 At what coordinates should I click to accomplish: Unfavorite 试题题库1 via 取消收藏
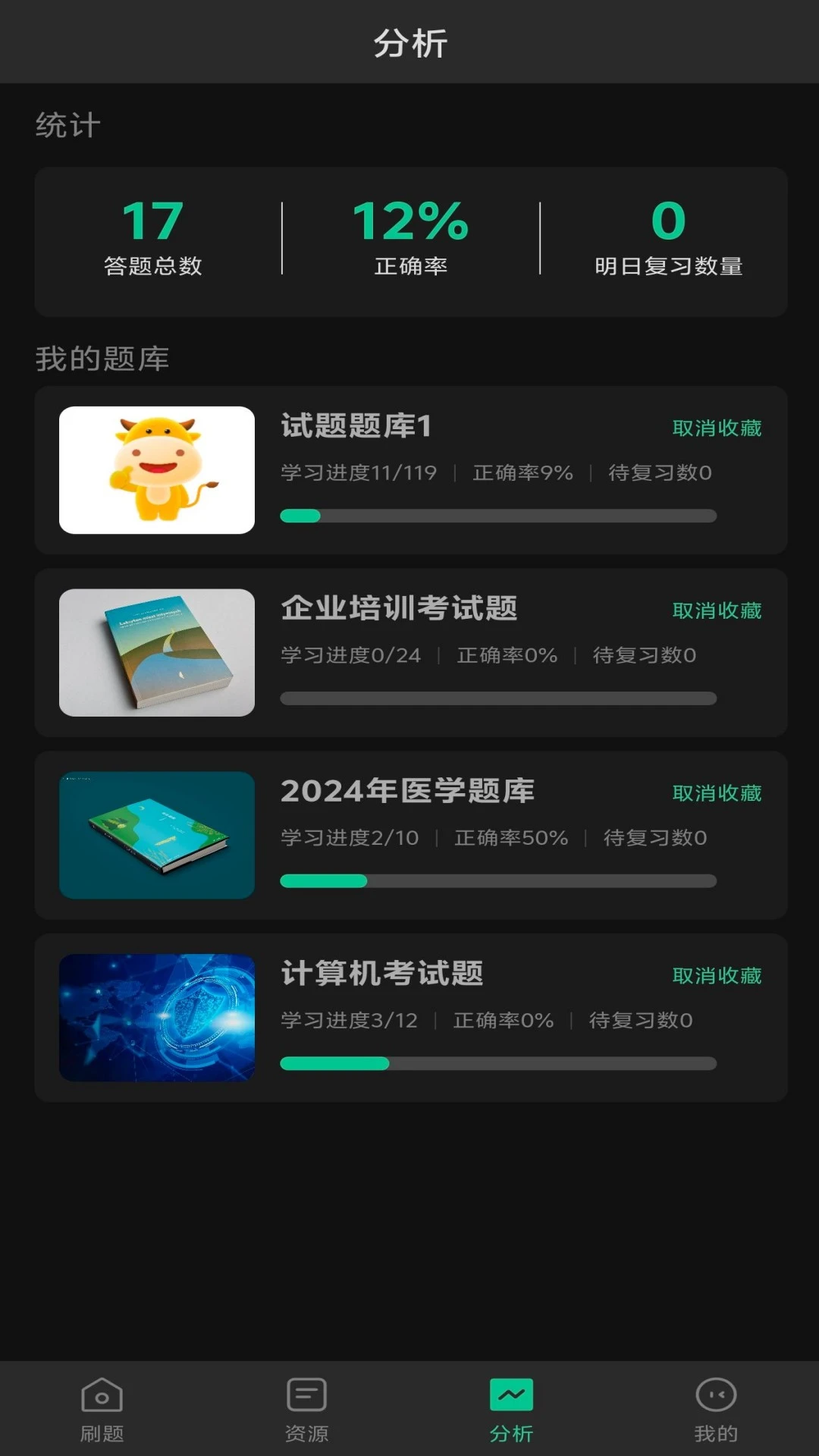(716, 427)
